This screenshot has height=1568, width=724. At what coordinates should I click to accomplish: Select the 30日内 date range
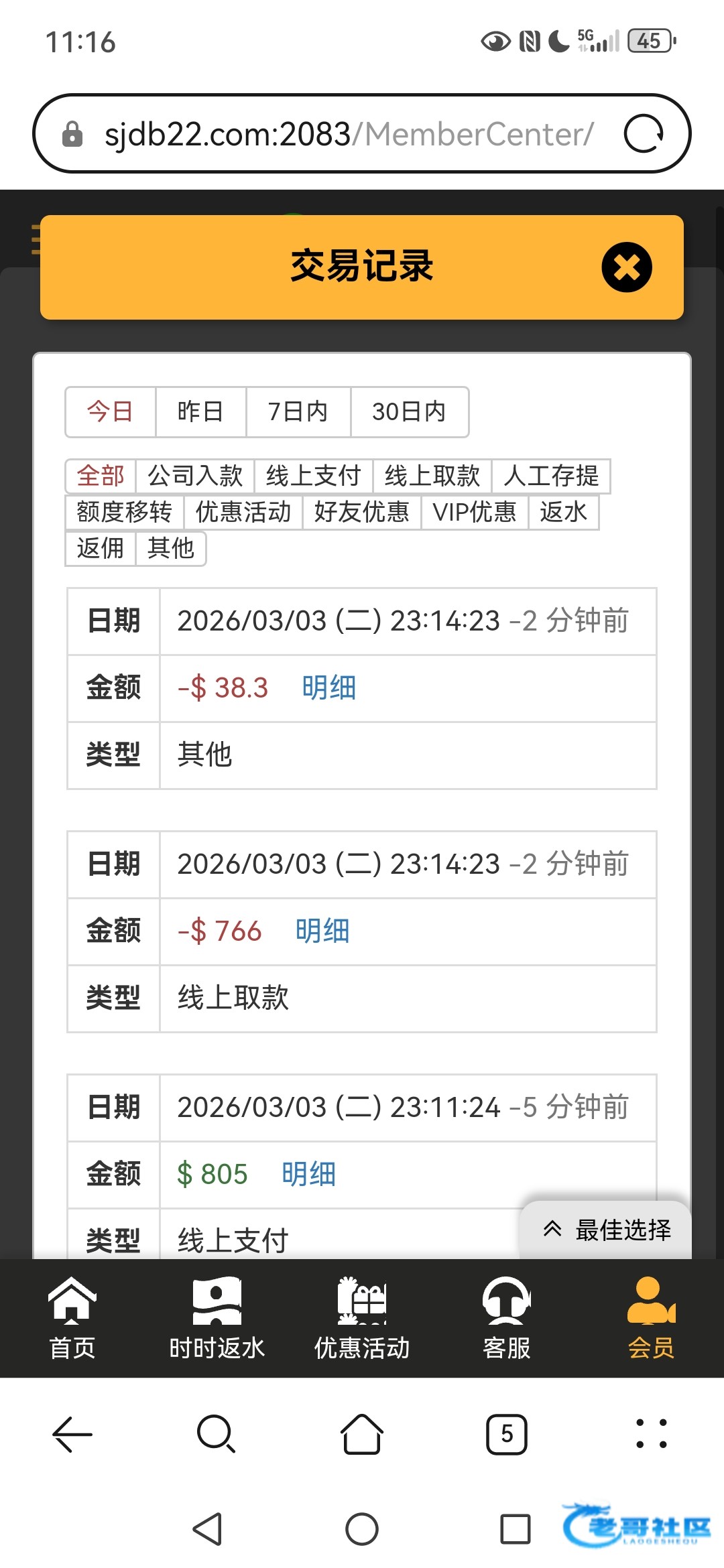pyautogui.click(x=409, y=411)
